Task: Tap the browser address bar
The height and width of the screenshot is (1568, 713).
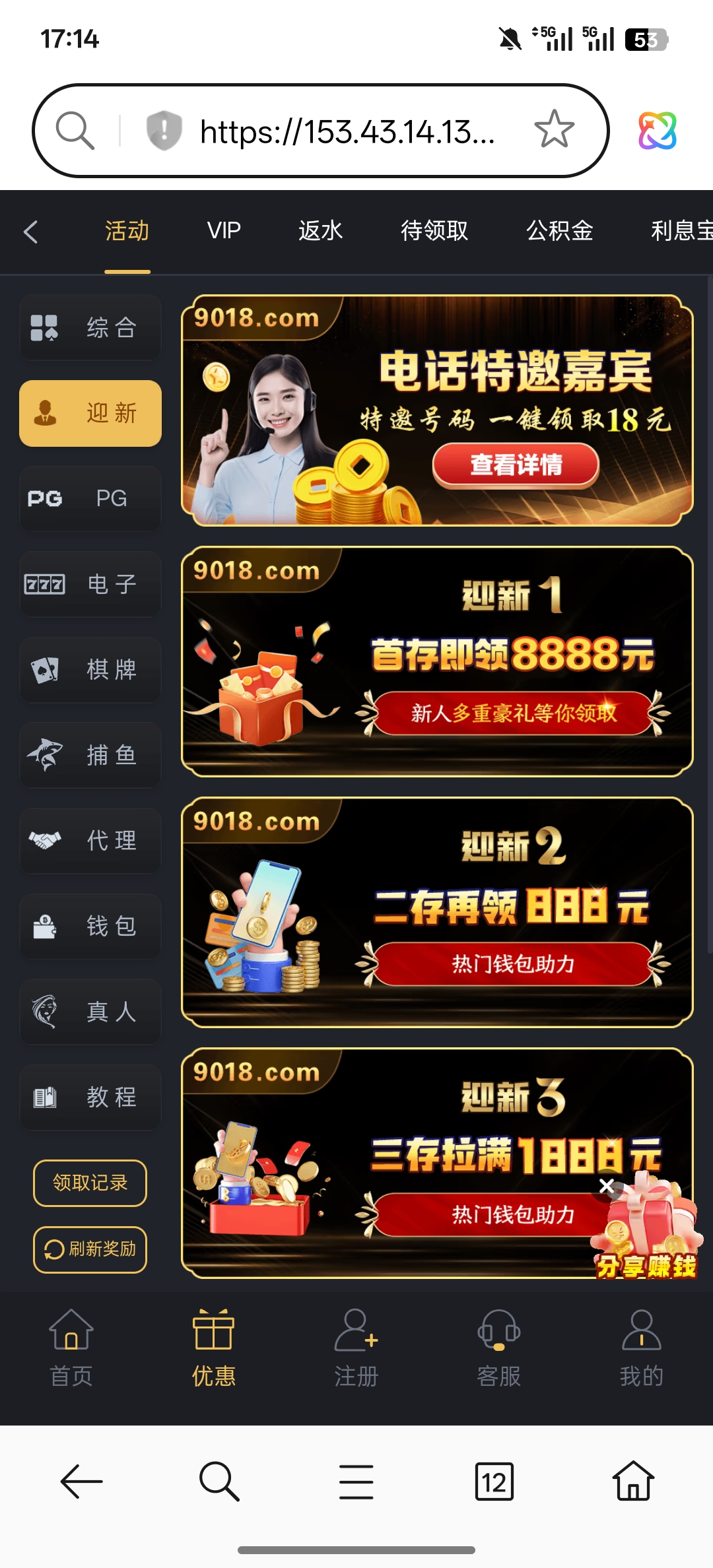Action: tap(343, 131)
